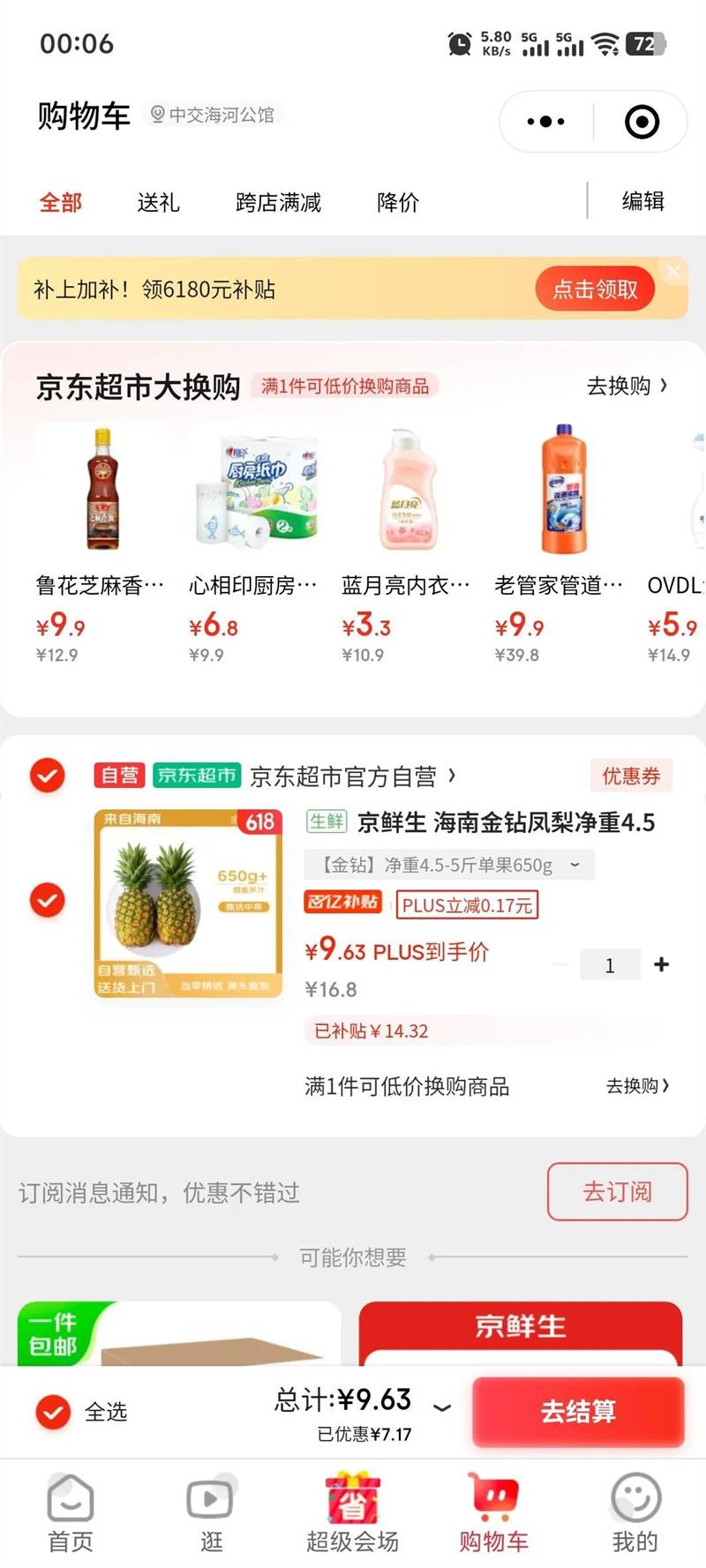Open the mini program more options menu
The image size is (706, 1568).
[546, 122]
